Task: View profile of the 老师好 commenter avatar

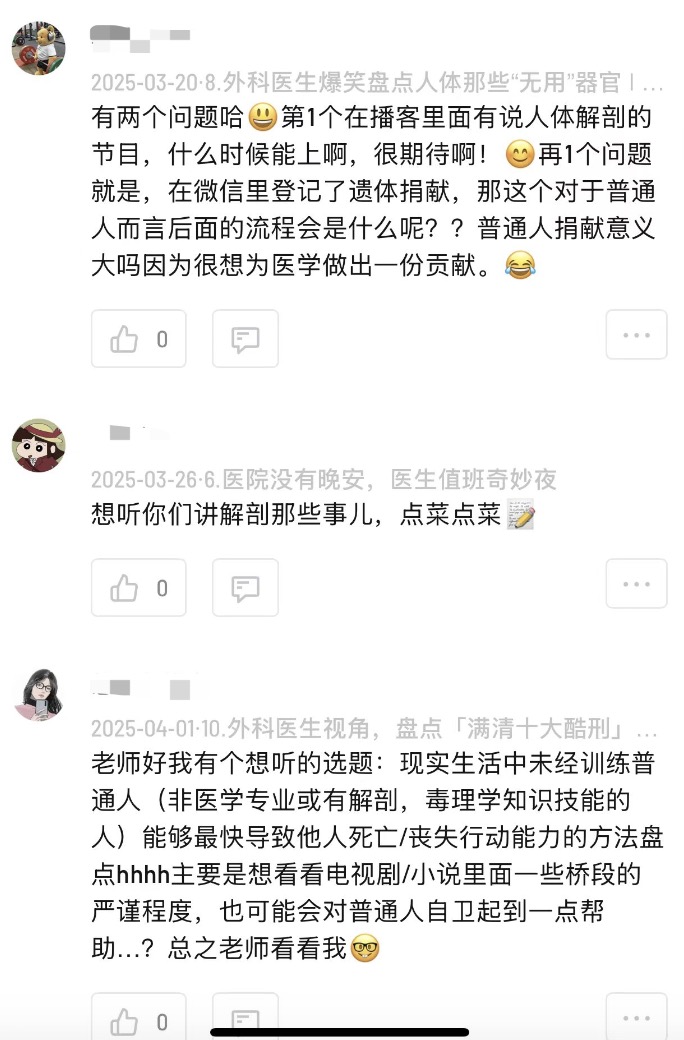Action: tap(38, 694)
